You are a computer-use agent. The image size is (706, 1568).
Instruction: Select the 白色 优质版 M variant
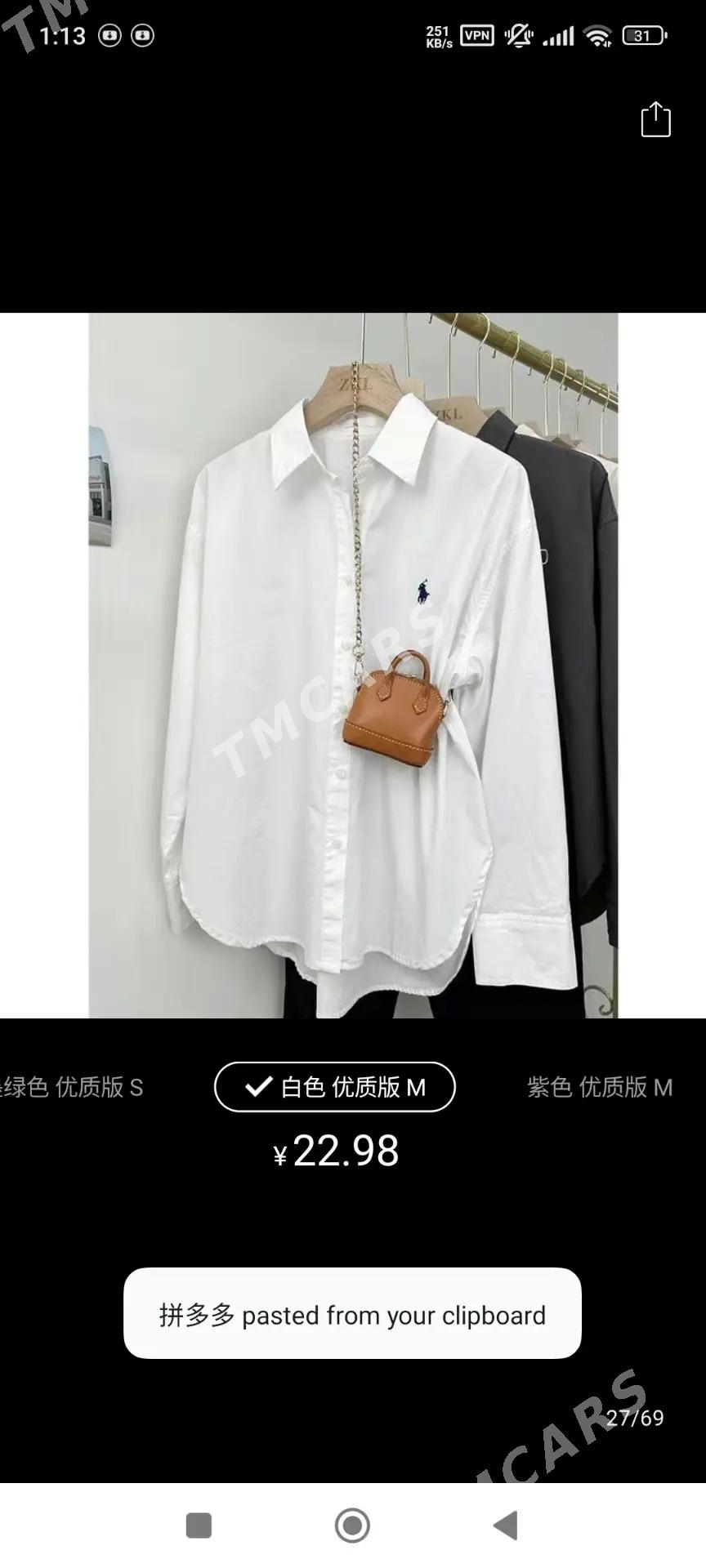[335, 1087]
